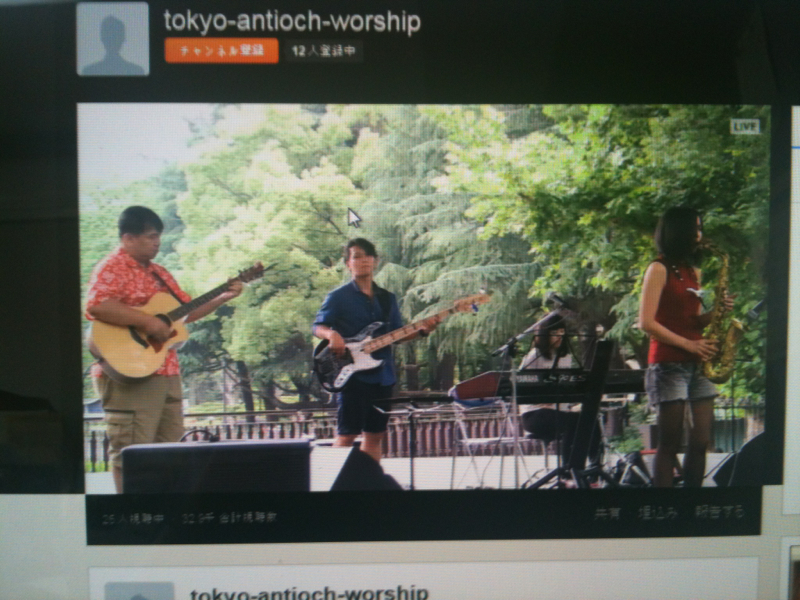Share this live stream via 共有
Image resolution: width=800 pixels, height=600 pixels.
[607, 513]
